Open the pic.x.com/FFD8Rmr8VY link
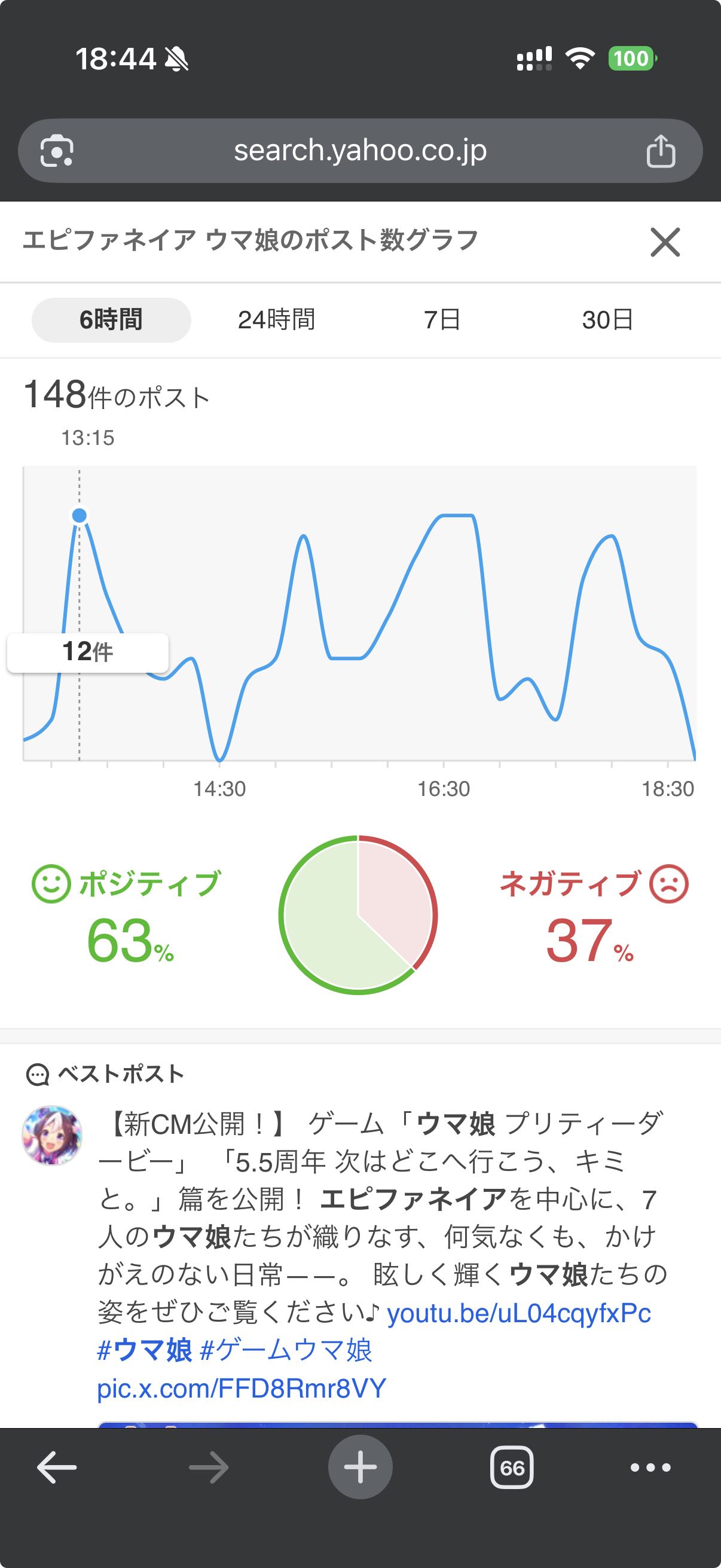This screenshot has width=721, height=1568. tap(242, 1389)
